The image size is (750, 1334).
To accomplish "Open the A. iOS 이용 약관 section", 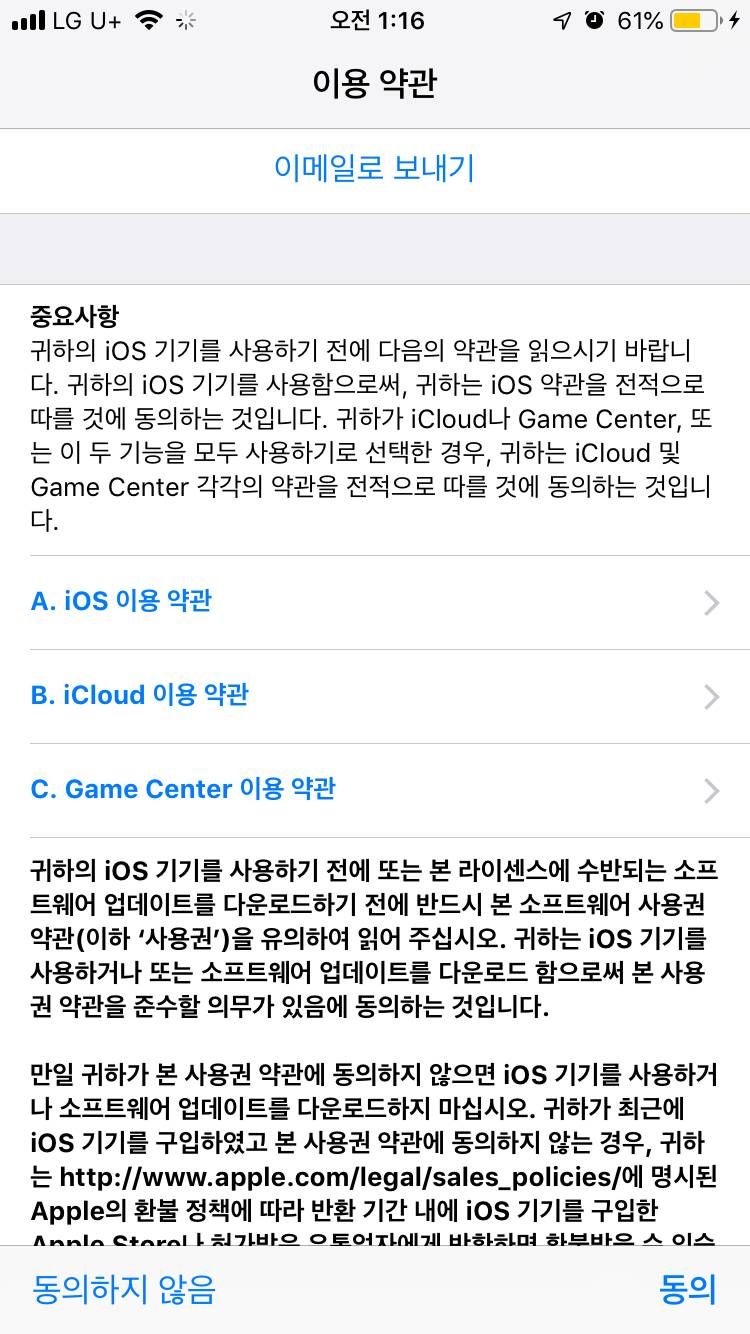I will [x=122, y=602].
